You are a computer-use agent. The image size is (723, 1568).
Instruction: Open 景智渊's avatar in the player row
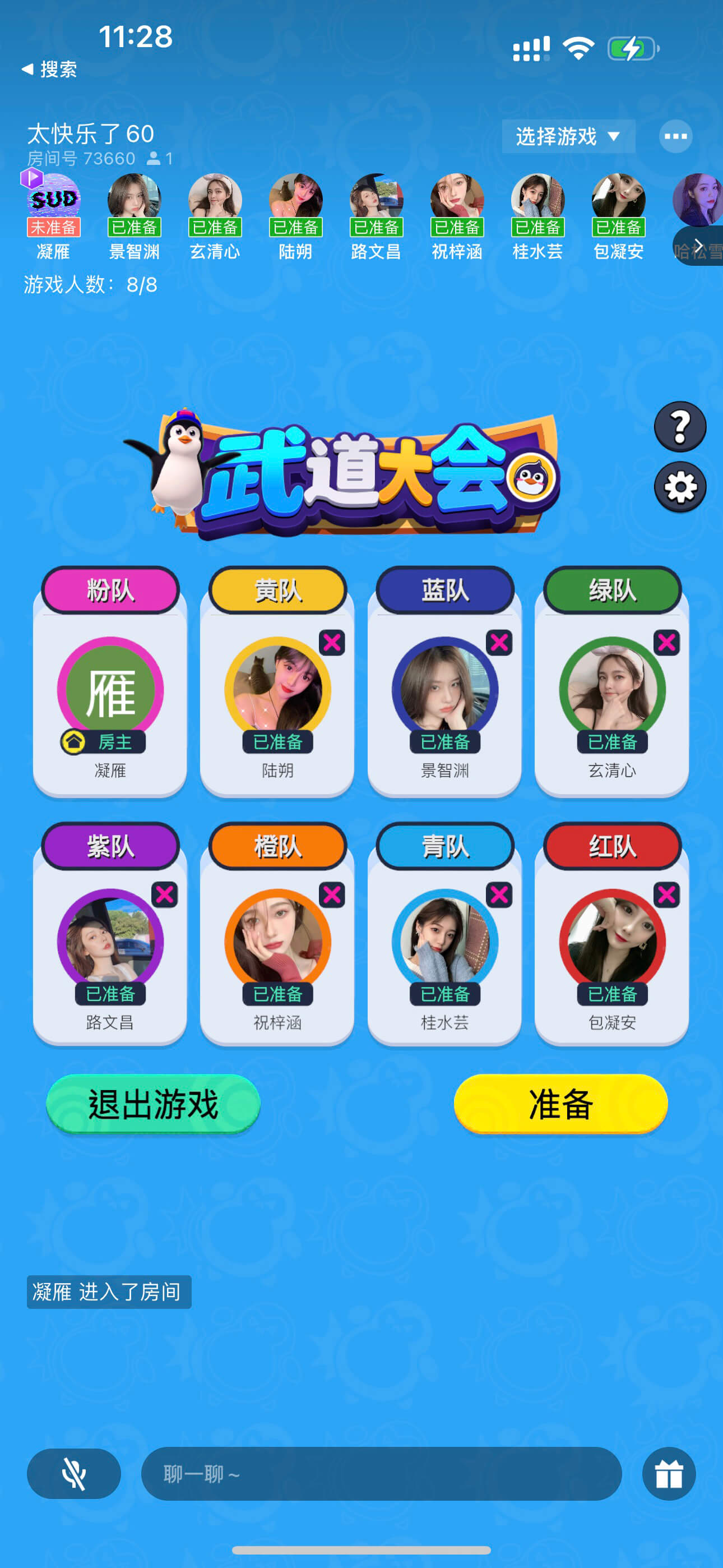(x=134, y=198)
